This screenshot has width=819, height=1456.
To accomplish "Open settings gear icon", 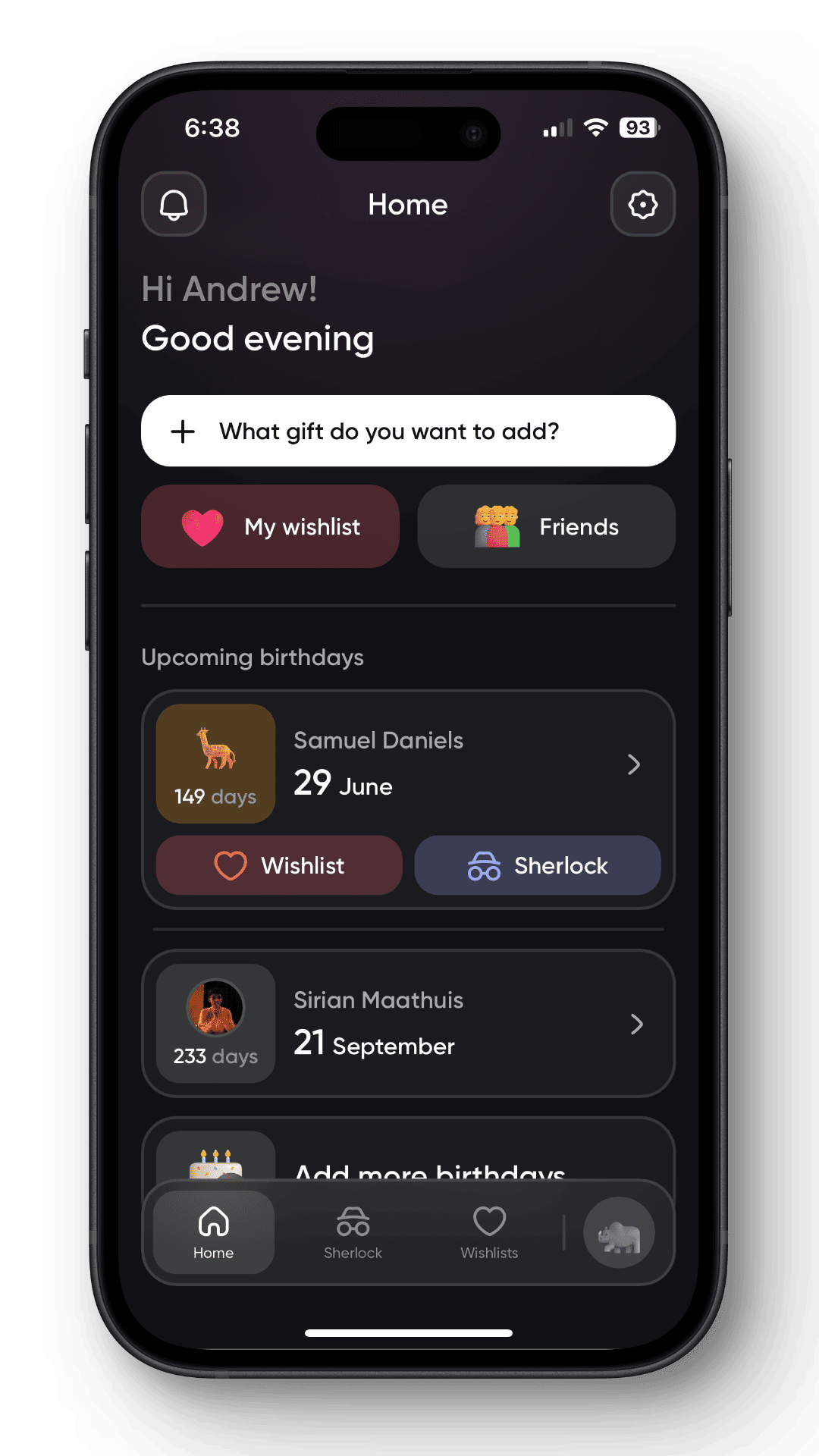I will click(x=642, y=204).
